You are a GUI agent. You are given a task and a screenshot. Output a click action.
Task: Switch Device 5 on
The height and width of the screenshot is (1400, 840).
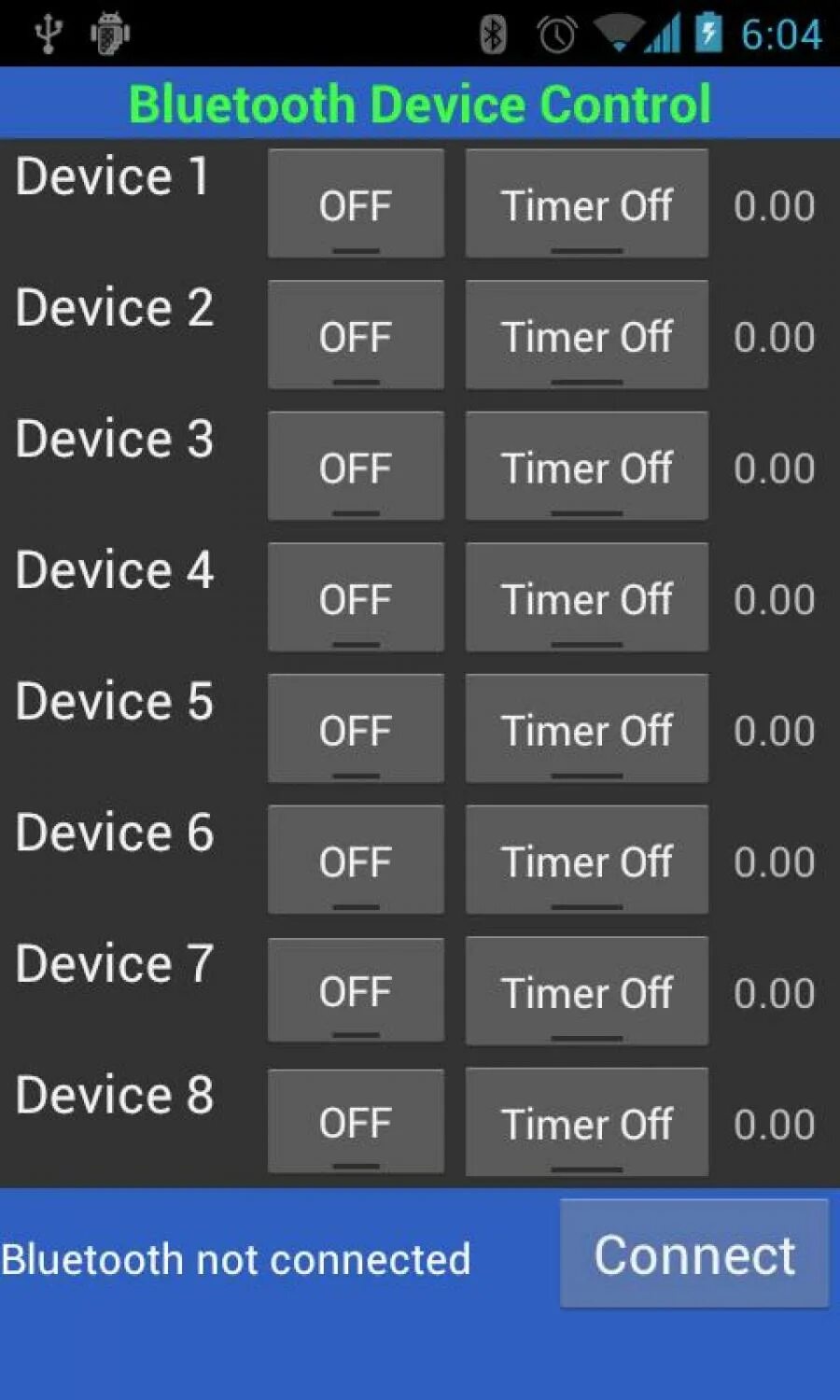tap(356, 729)
